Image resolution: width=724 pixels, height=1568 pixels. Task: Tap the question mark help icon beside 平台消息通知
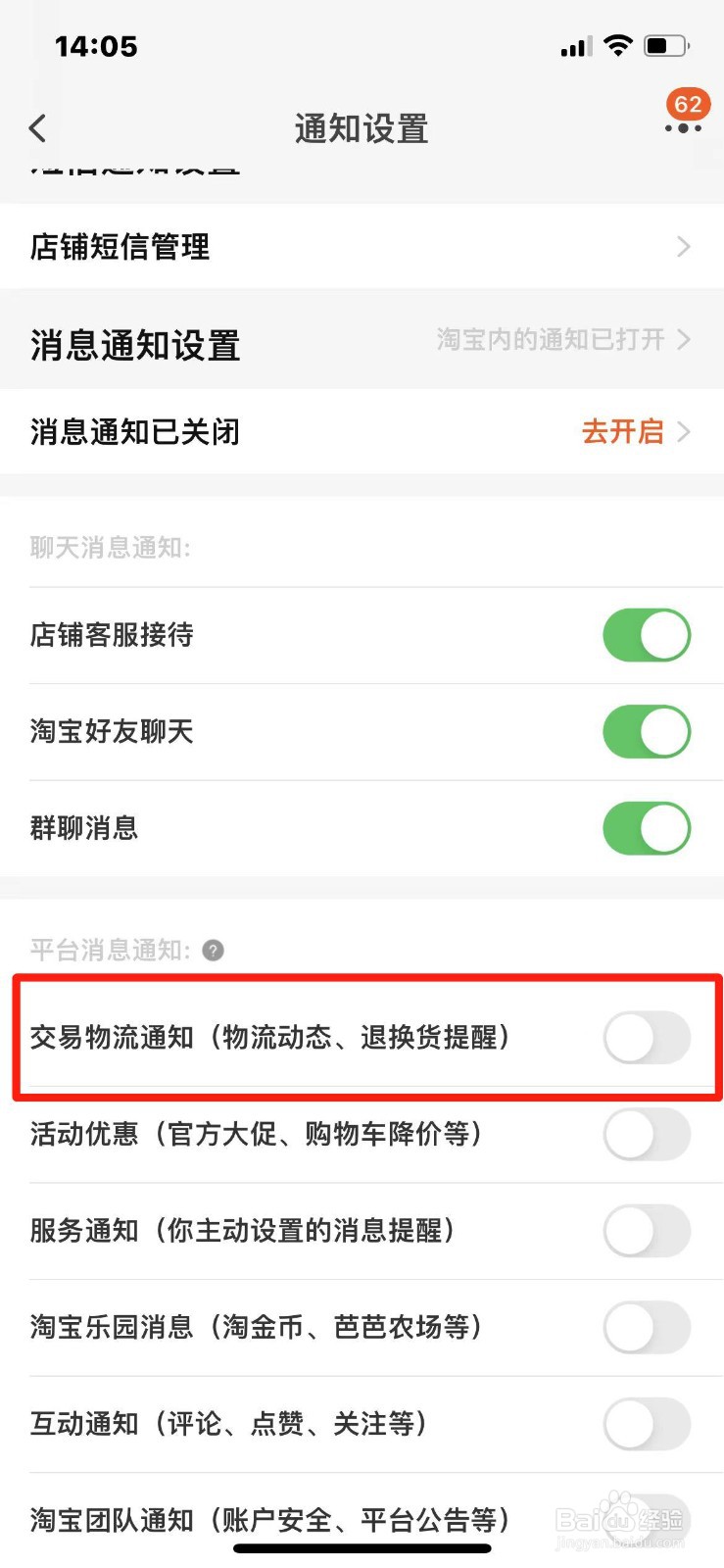[213, 949]
